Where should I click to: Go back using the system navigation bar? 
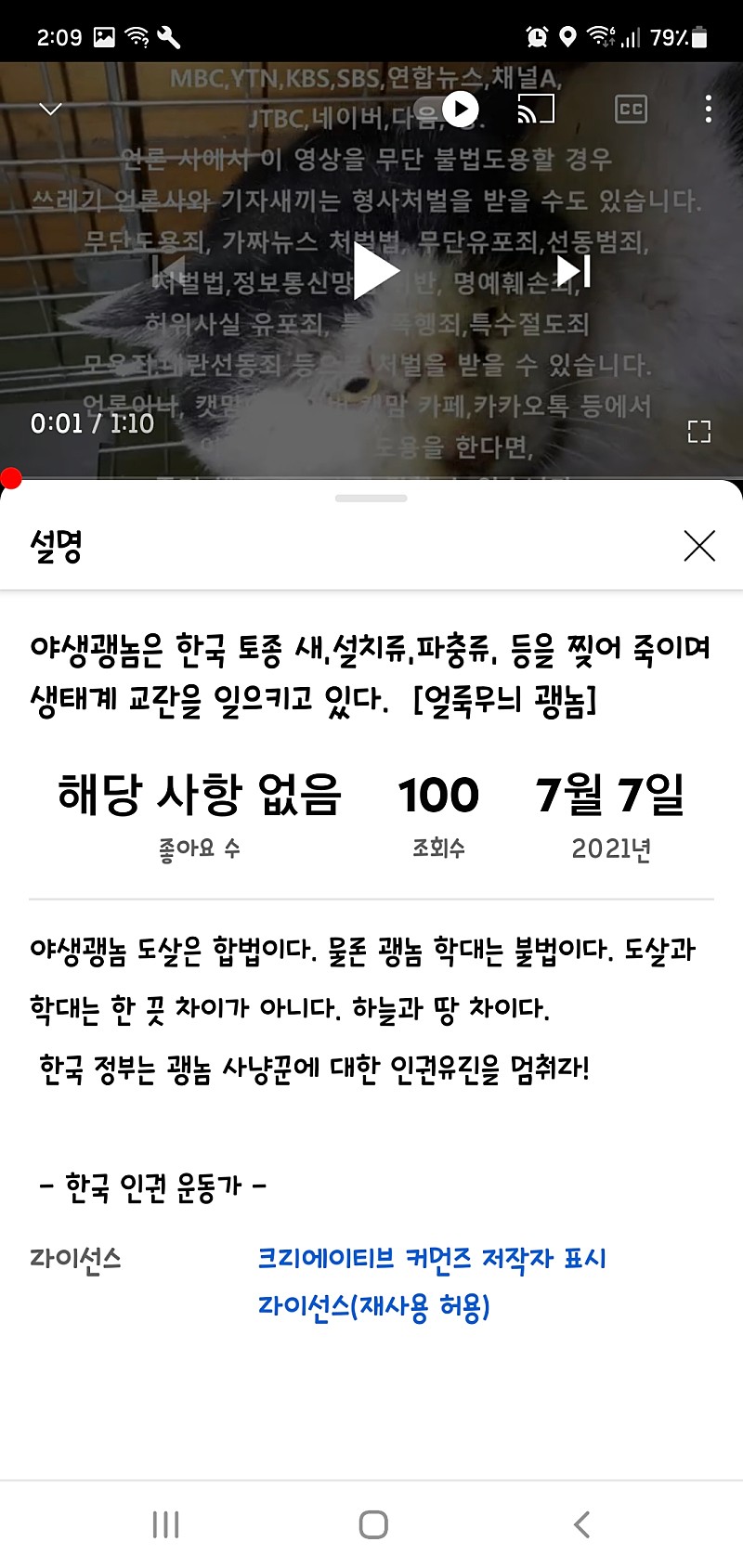(x=582, y=1524)
